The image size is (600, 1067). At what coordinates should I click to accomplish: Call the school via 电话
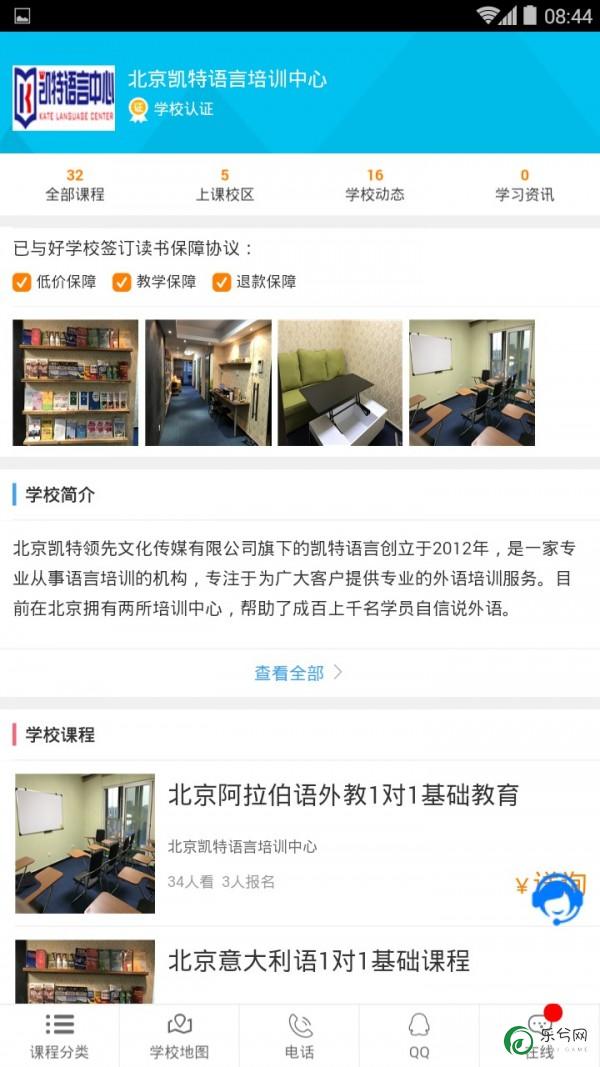click(x=299, y=1036)
